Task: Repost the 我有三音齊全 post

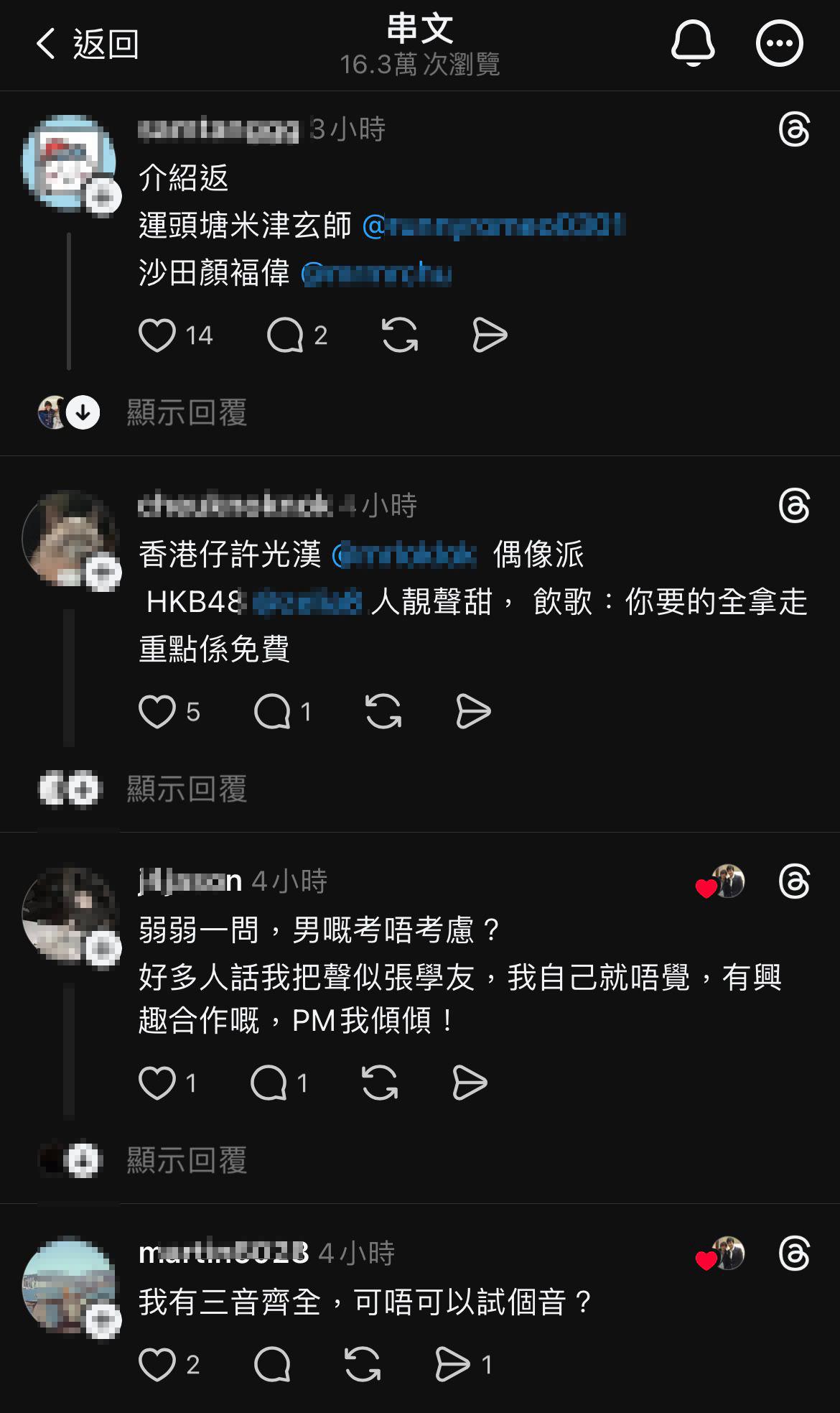Action: click(x=363, y=1365)
